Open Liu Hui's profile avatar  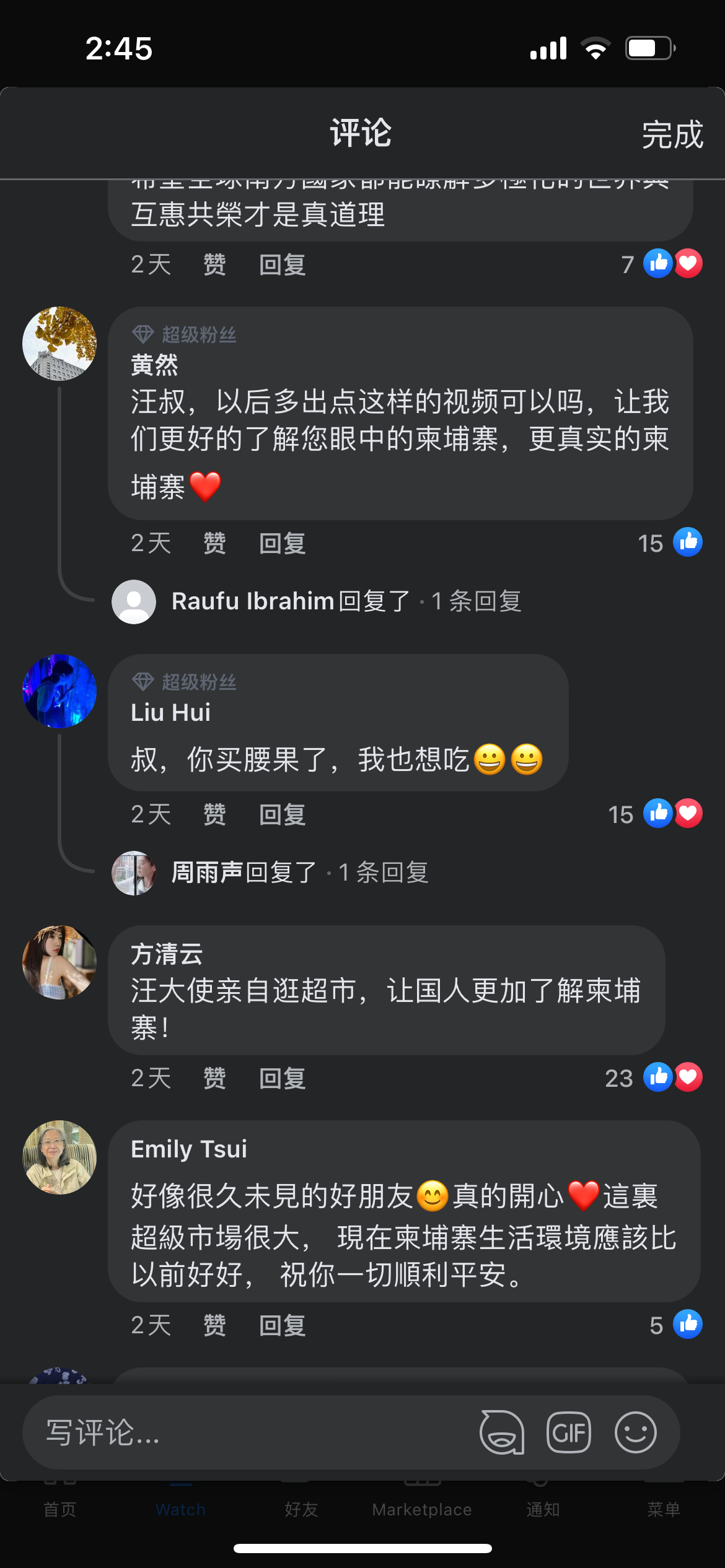click(x=59, y=690)
